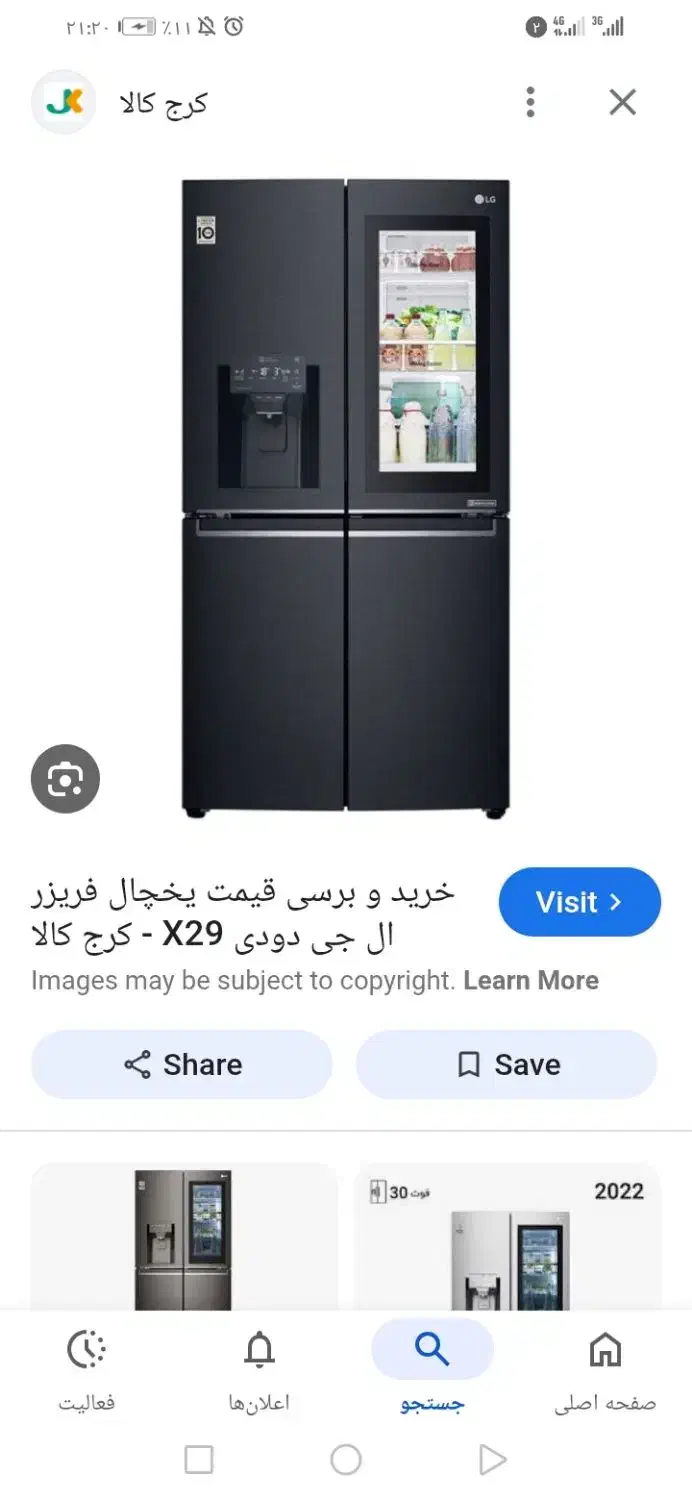The width and height of the screenshot is (692, 1500).
Task: Close the image viewer
Action: click(622, 102)
